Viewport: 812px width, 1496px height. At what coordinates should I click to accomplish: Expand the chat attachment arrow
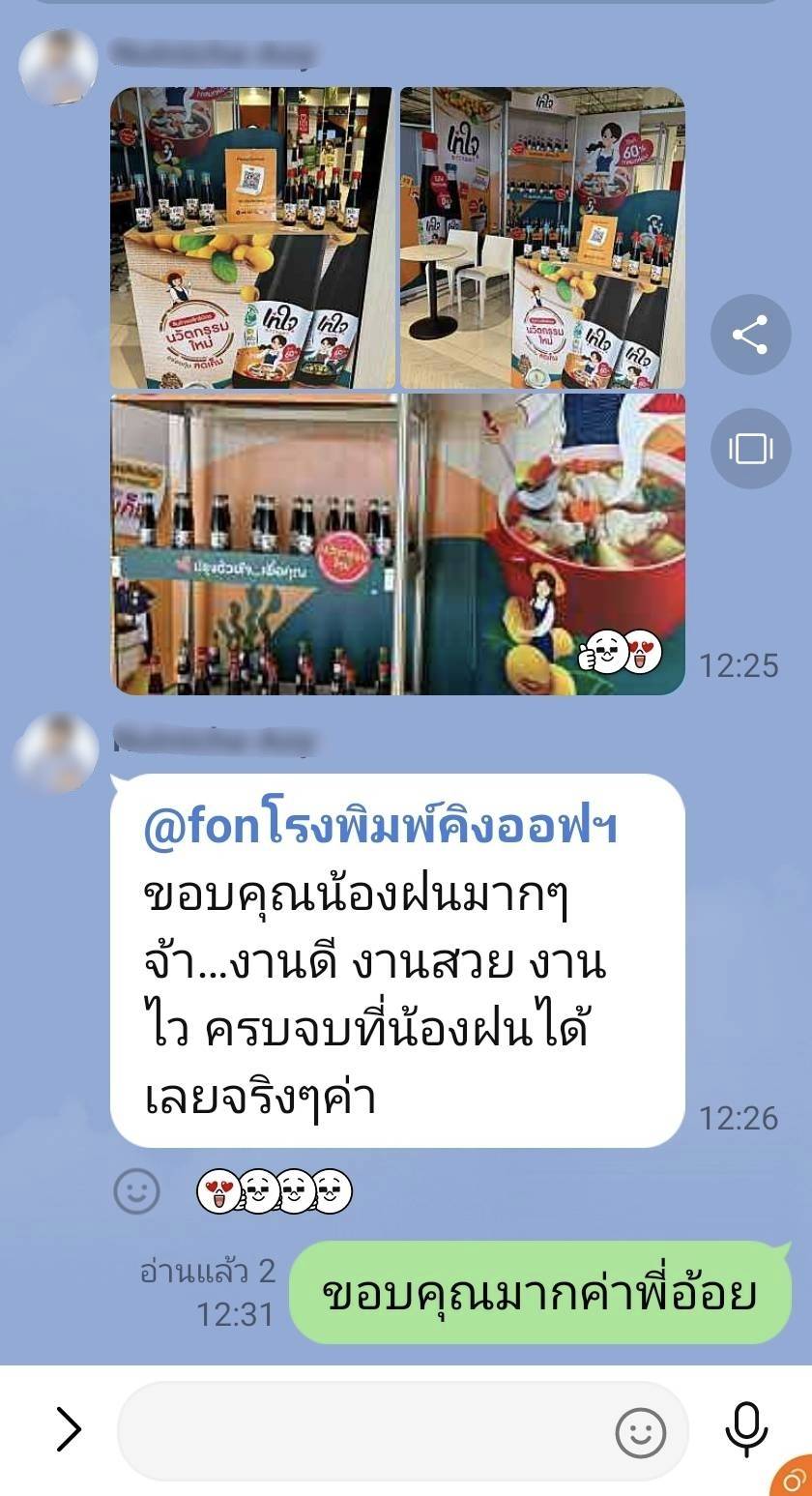coord(68,1429)
